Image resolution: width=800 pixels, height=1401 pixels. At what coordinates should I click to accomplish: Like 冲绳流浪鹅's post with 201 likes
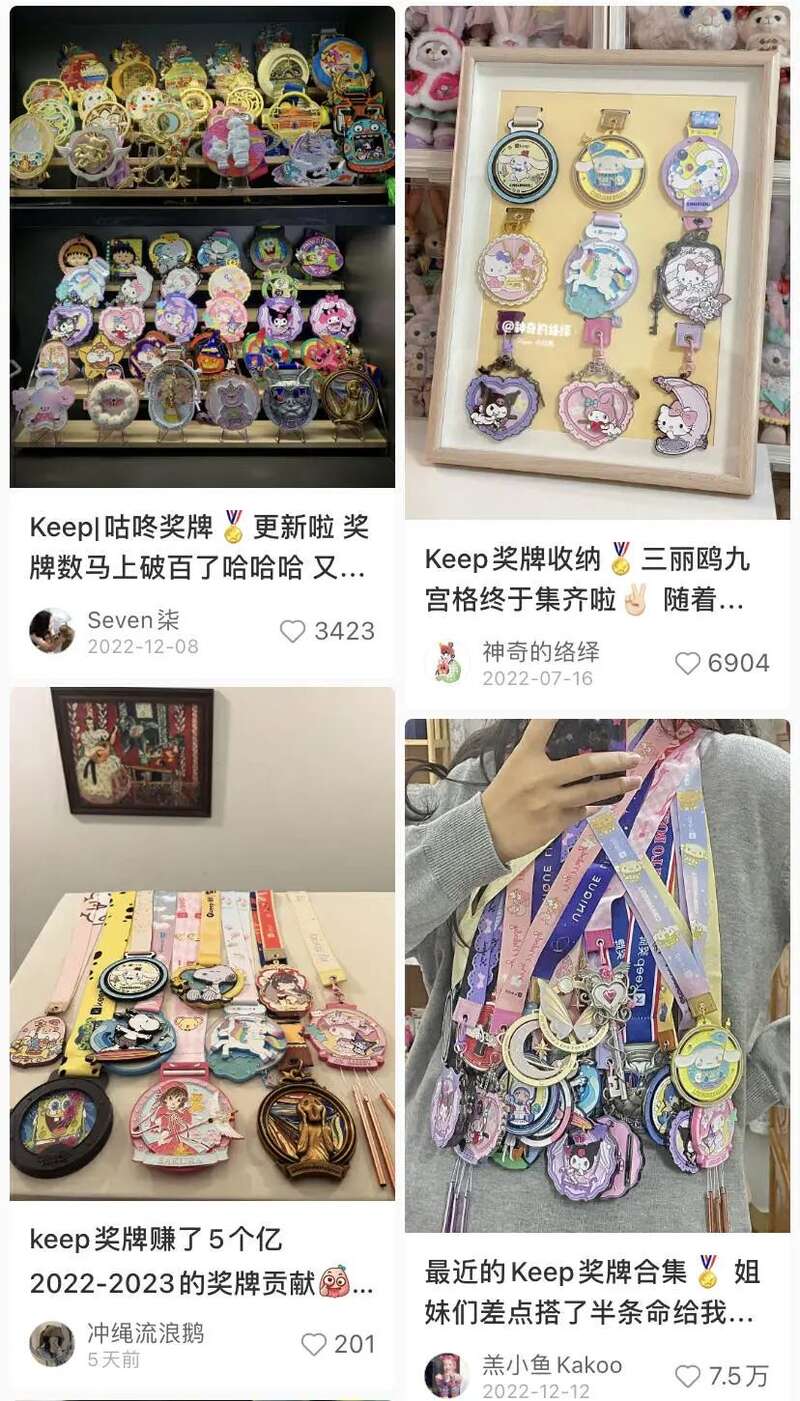314,1343
